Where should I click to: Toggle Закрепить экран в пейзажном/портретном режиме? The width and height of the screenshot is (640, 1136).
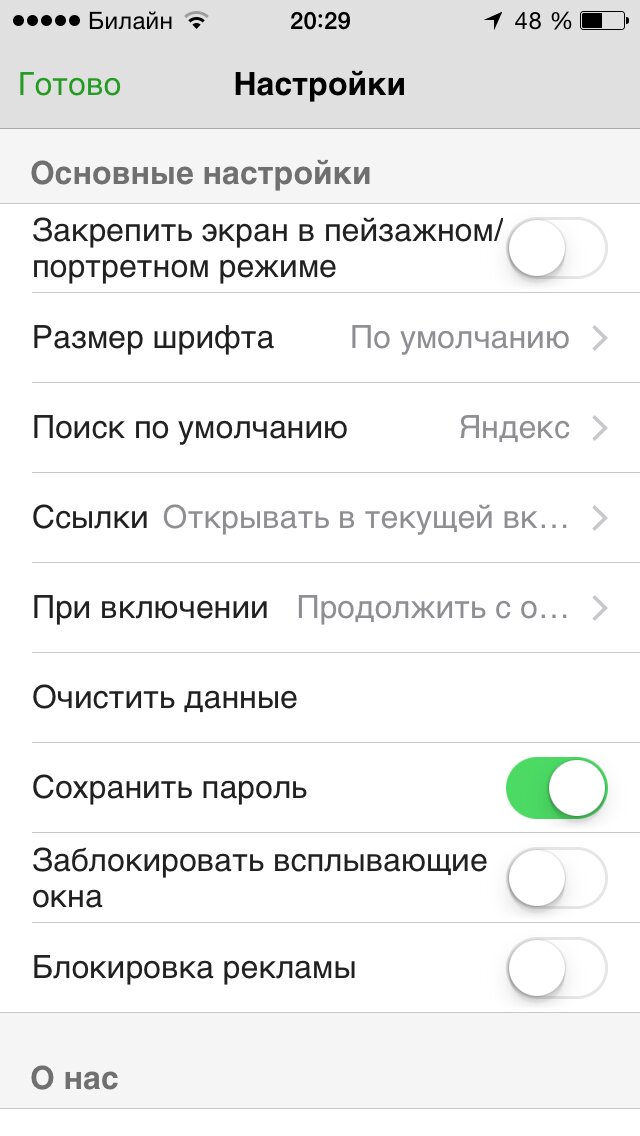556,247
